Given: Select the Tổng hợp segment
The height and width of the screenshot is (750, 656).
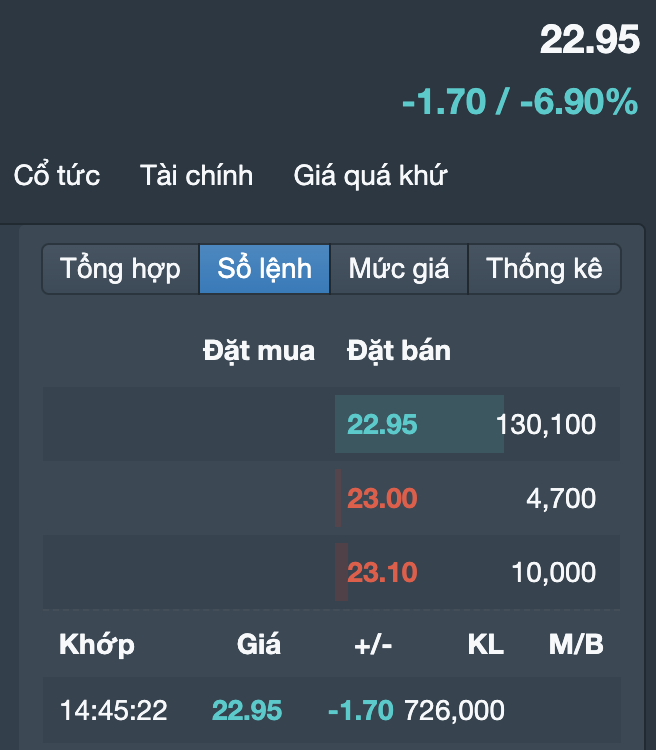Looking at the screenshot, I should [120, 269].
